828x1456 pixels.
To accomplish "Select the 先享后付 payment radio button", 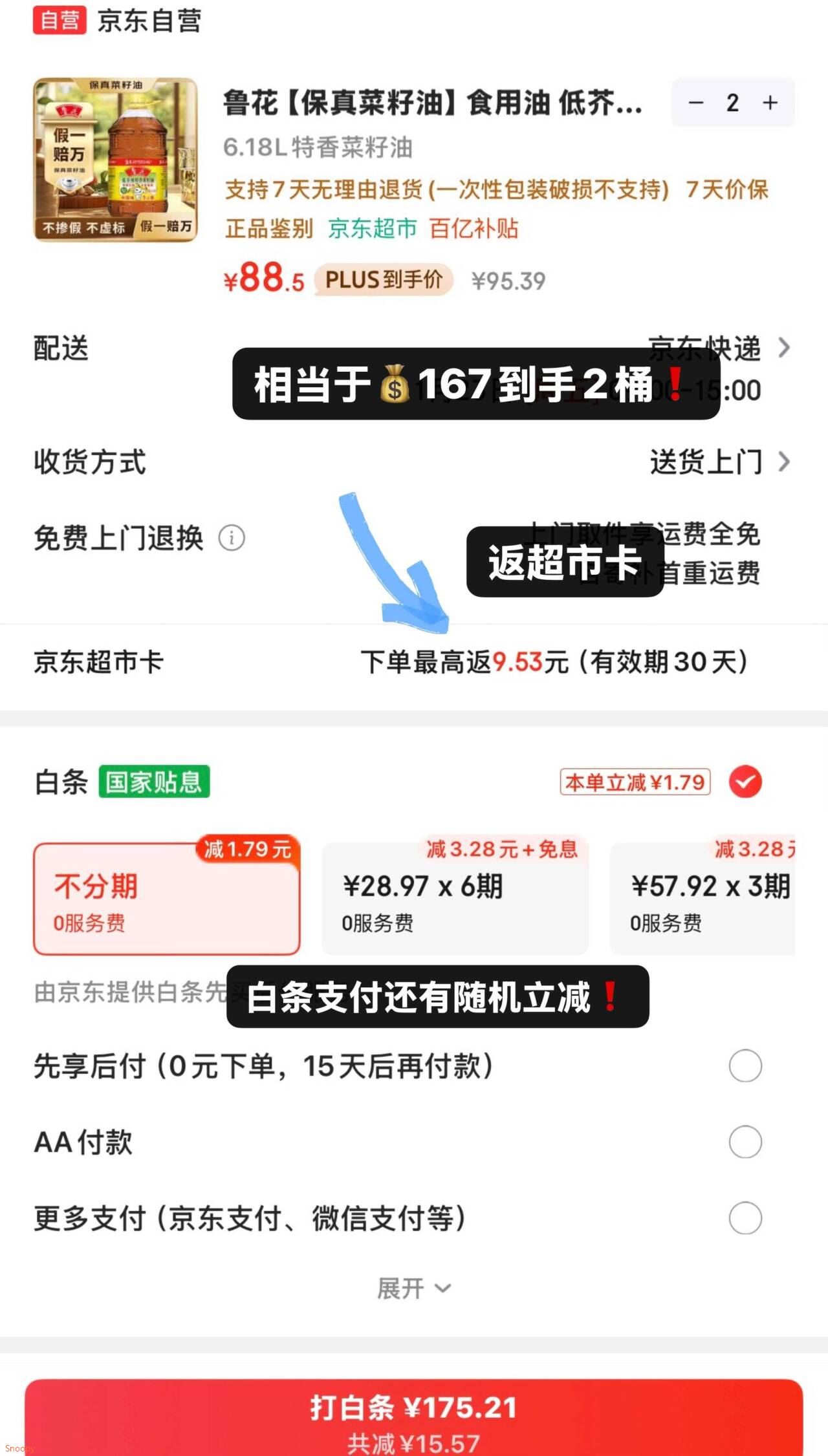I will 745,1066.
